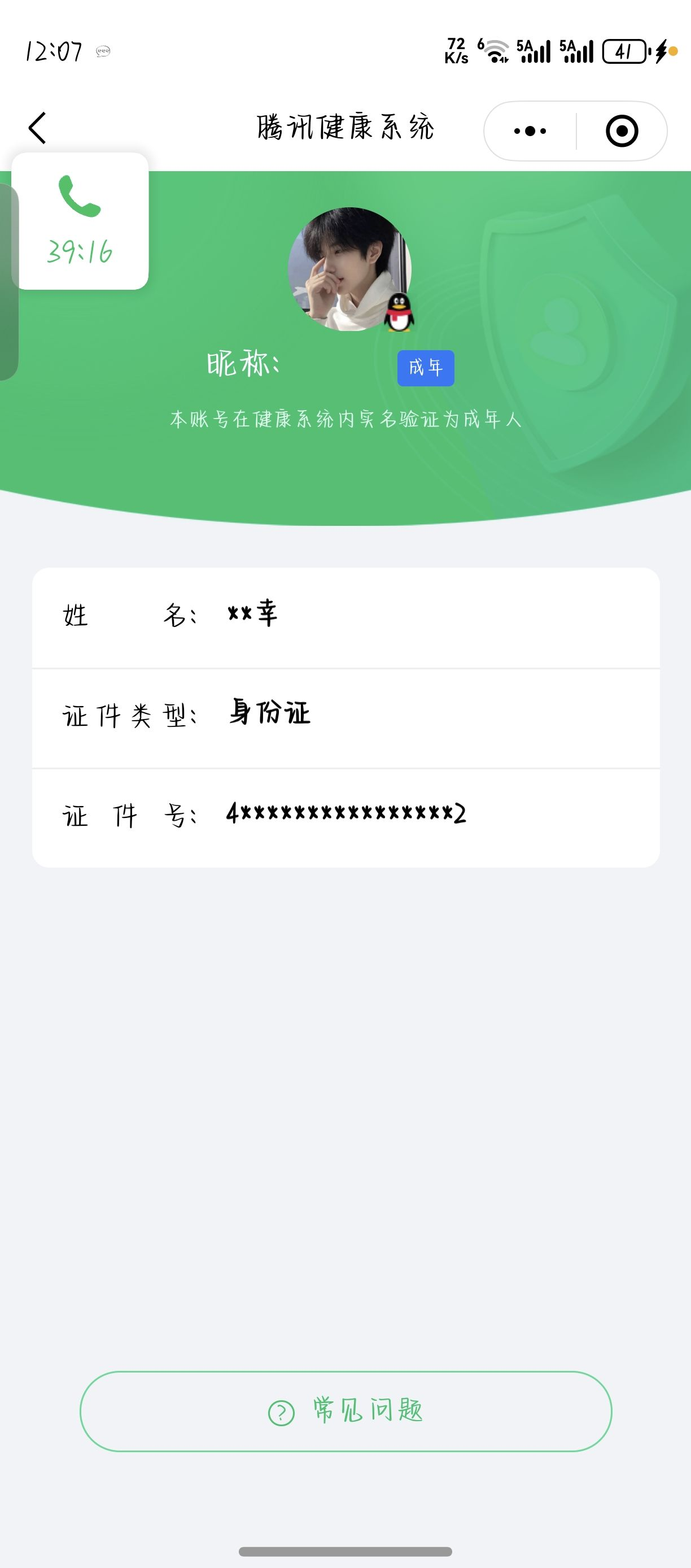Return to the ongoing call floating window
This screenshot has height=1568, width=691.
click(x=80, y=221)
